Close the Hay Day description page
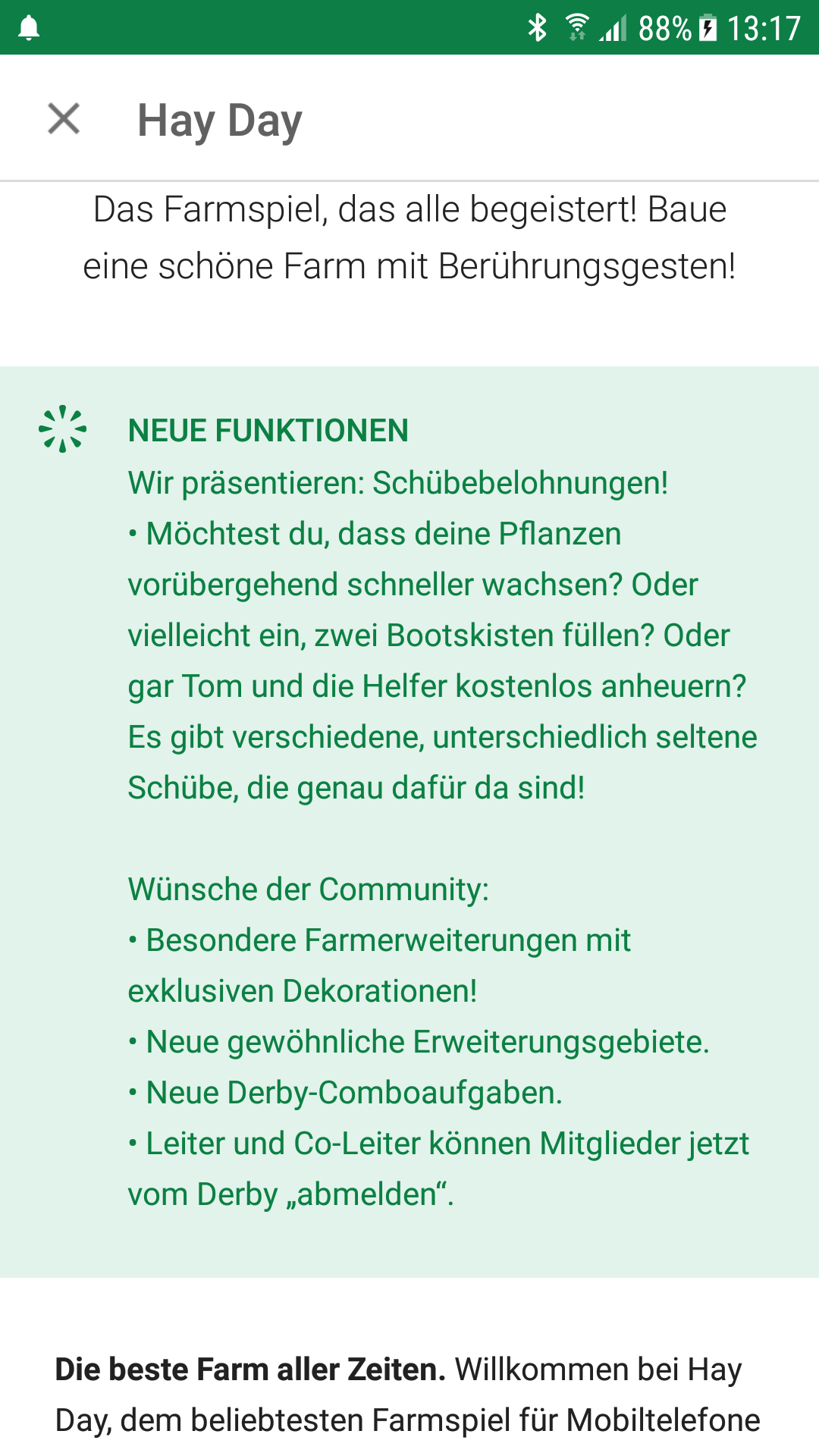819x1456 pixels. pyautogui.click(x=64, y=119)
